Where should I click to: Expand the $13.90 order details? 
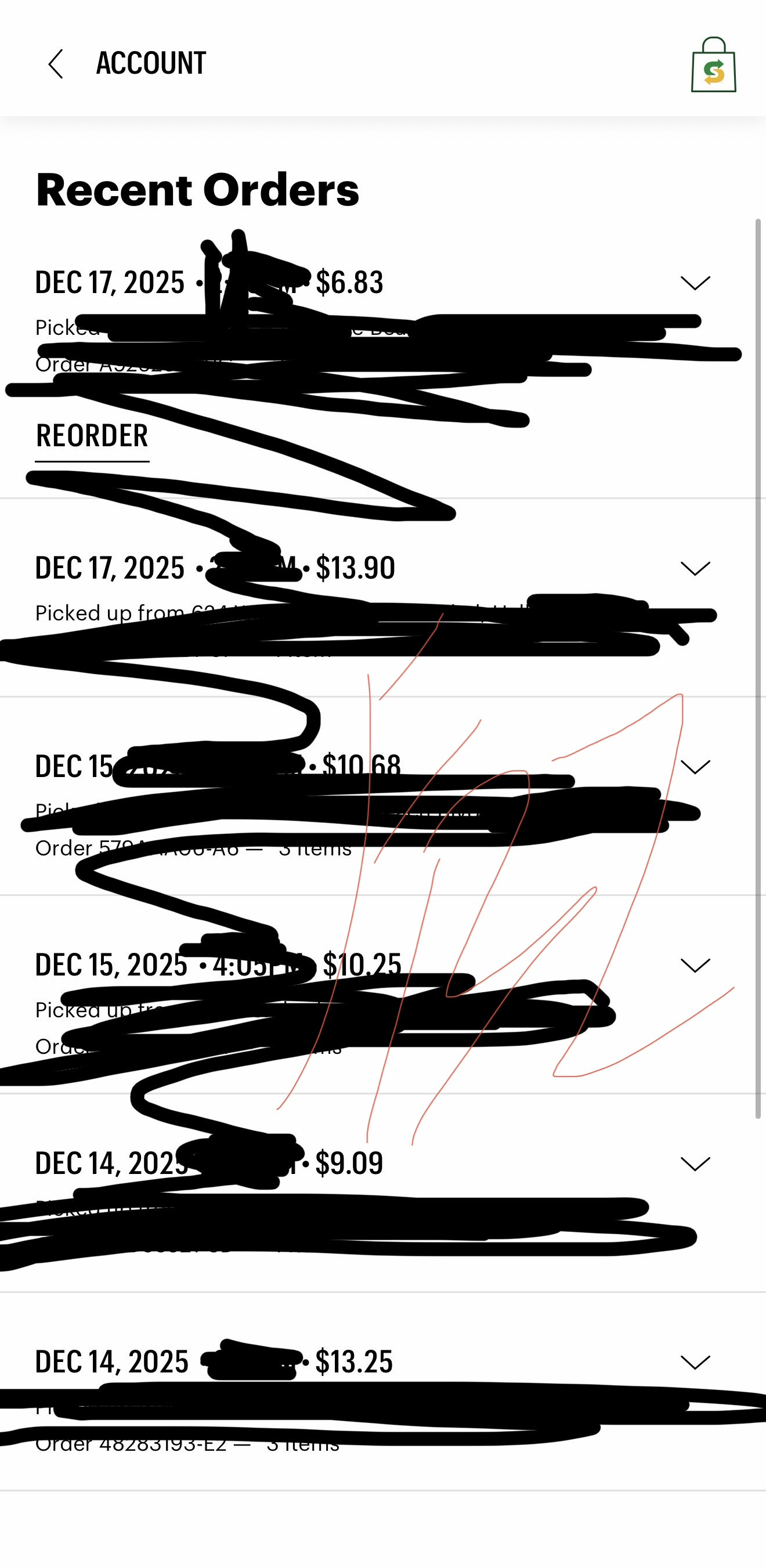pos(695,568)
